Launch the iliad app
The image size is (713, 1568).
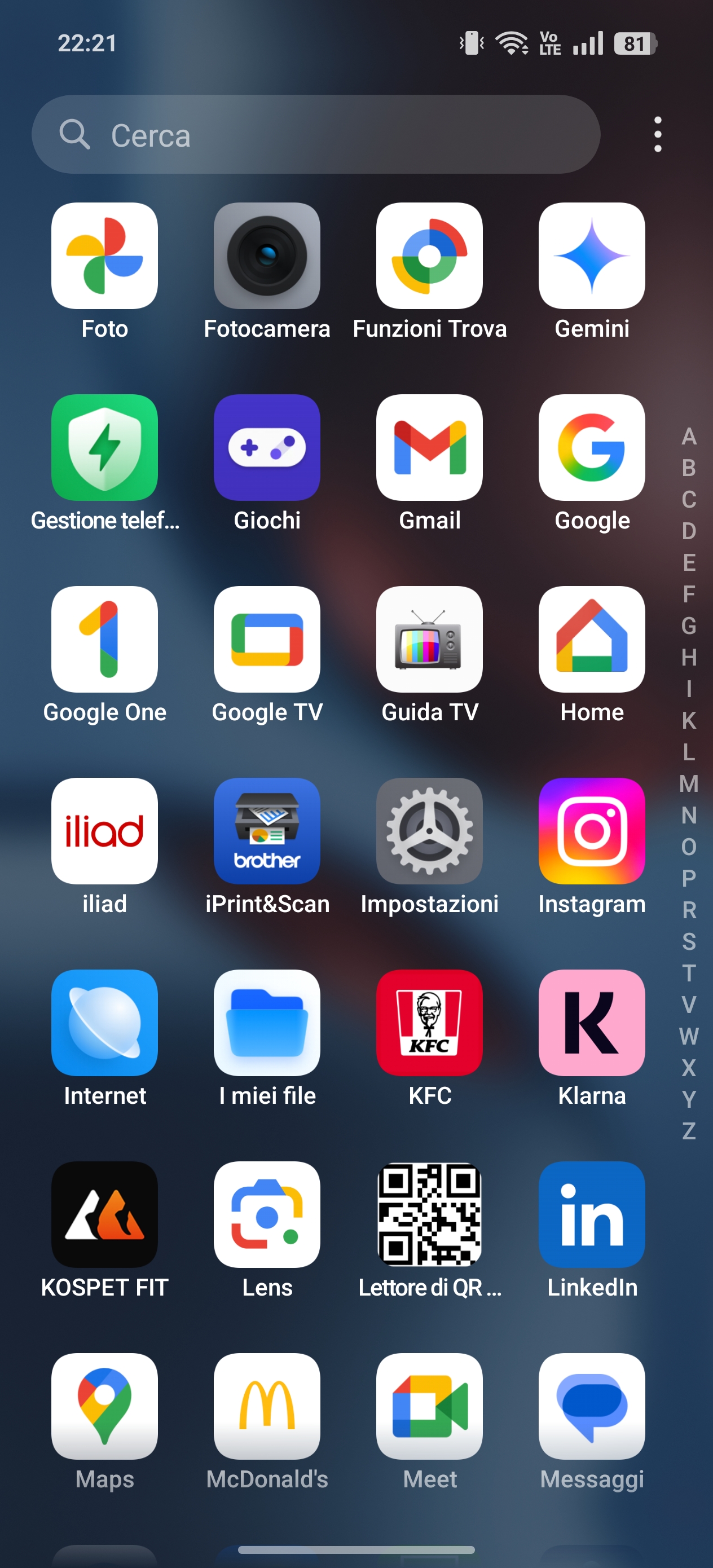105,831
